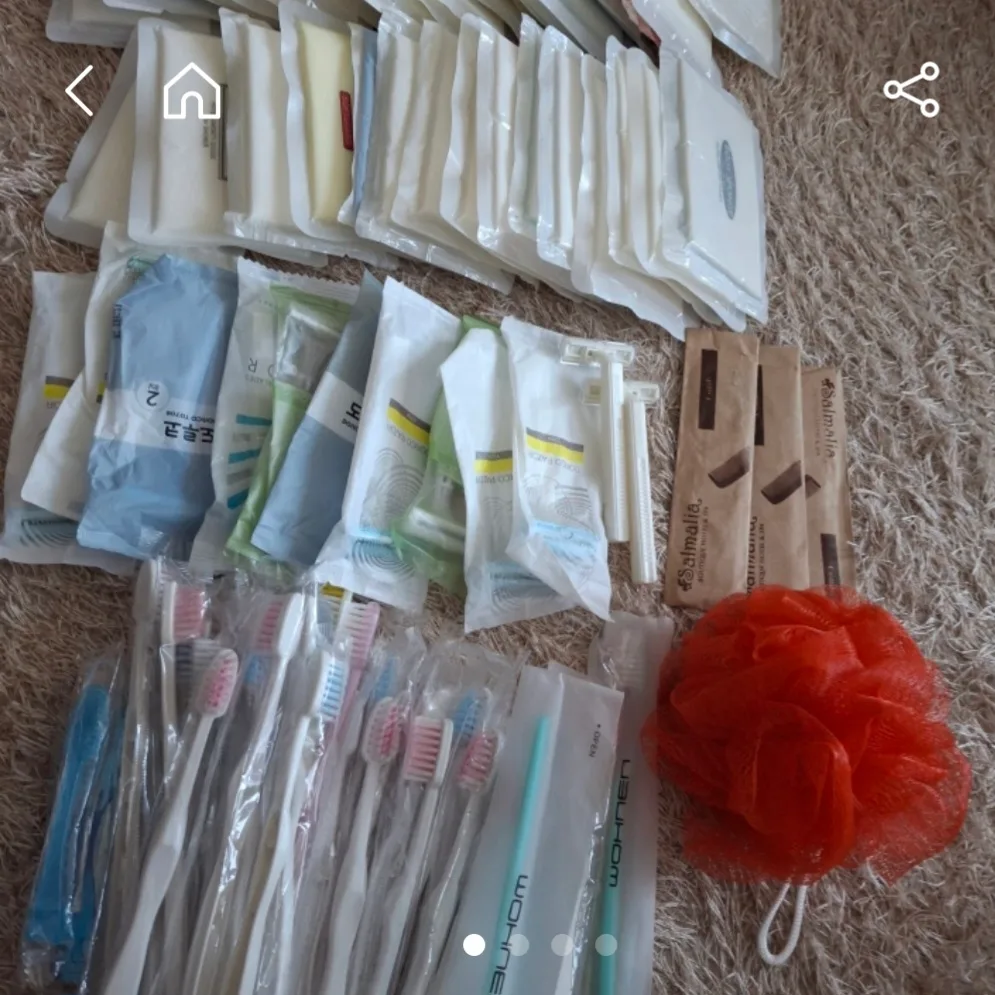The width and height of the screenshot is (995, 995).
Task: Open the home icon
Action: 192,91
